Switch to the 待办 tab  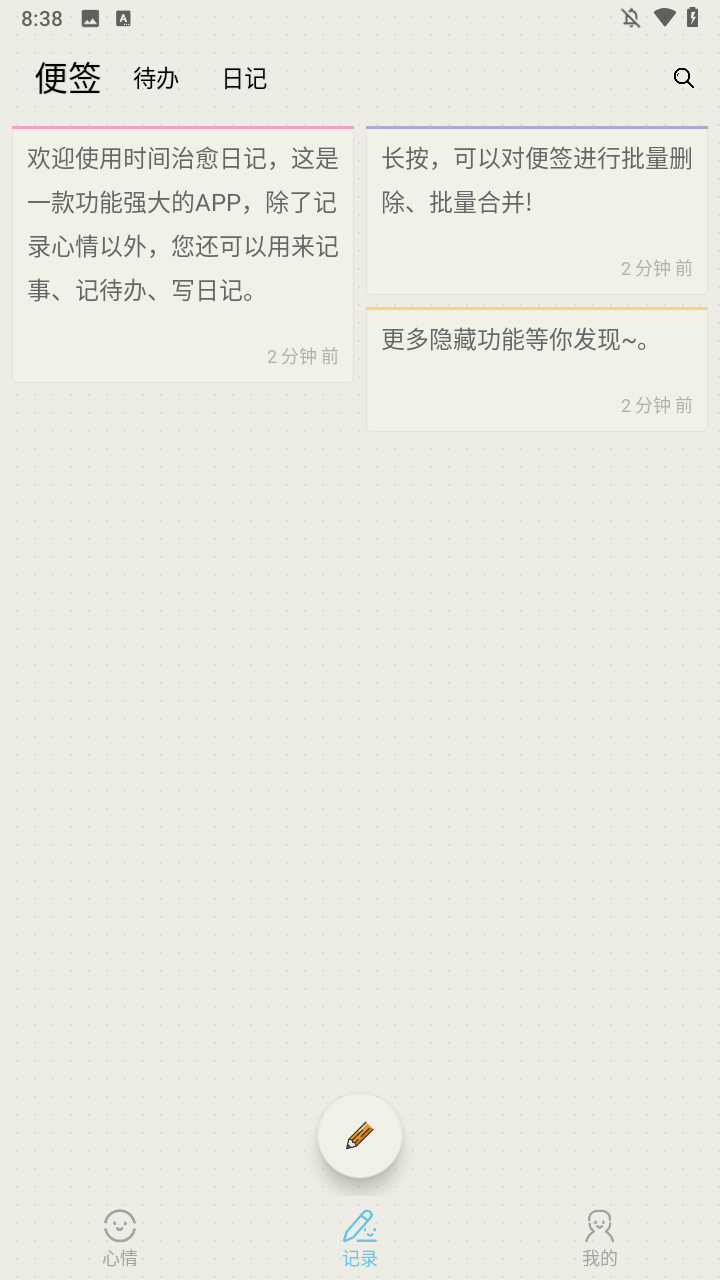point(156,79)
